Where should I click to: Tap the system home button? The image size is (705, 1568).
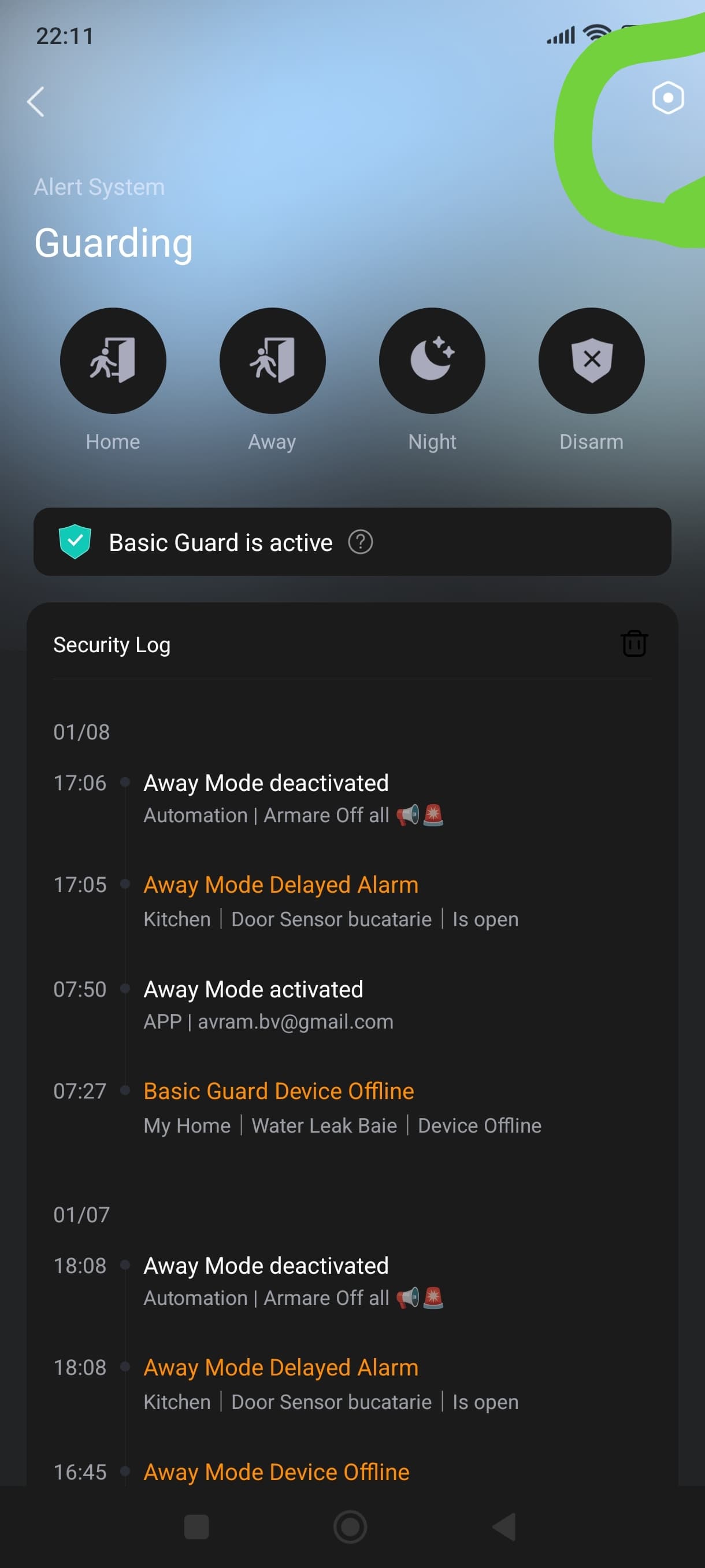click(350, 1526)
